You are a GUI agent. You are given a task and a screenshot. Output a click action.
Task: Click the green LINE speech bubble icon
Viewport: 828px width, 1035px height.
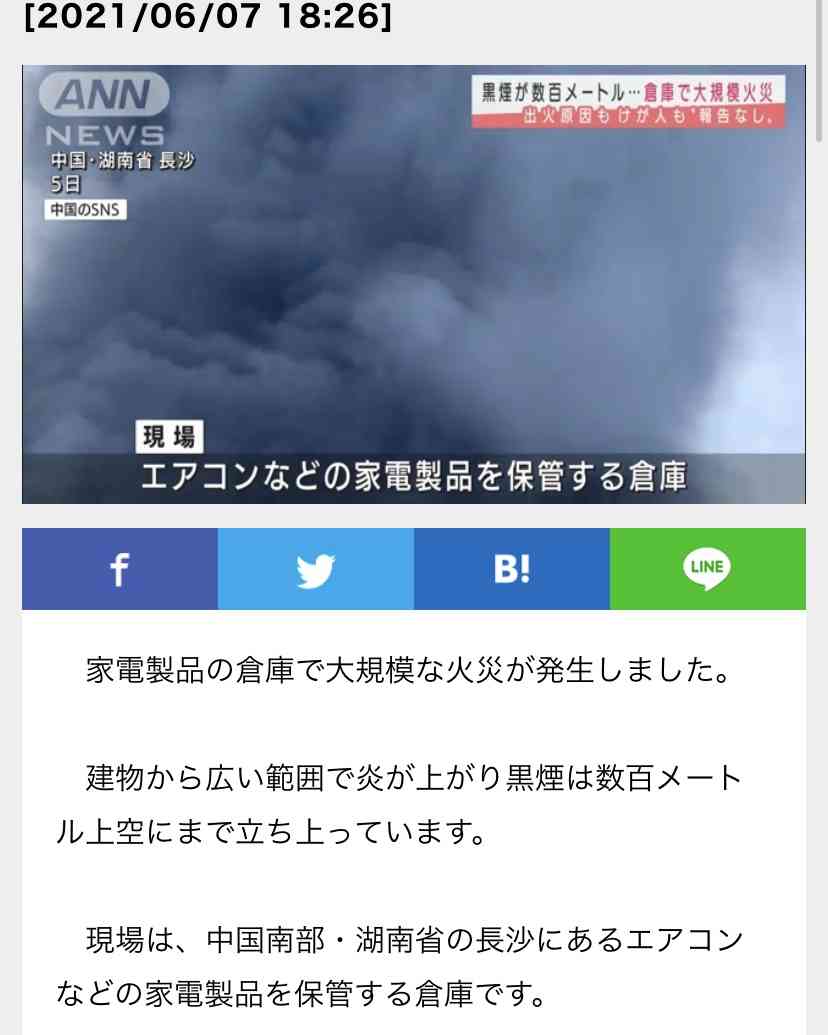(707, 567)
